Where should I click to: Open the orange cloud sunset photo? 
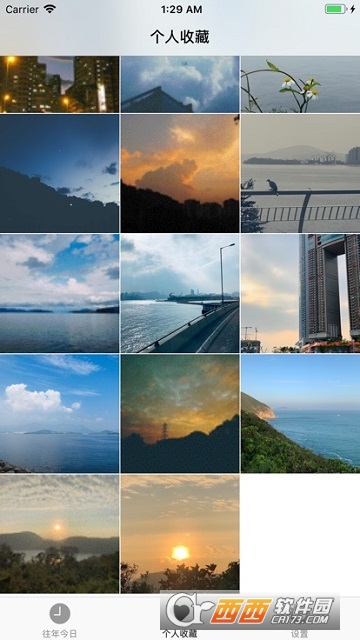(180, 173)
